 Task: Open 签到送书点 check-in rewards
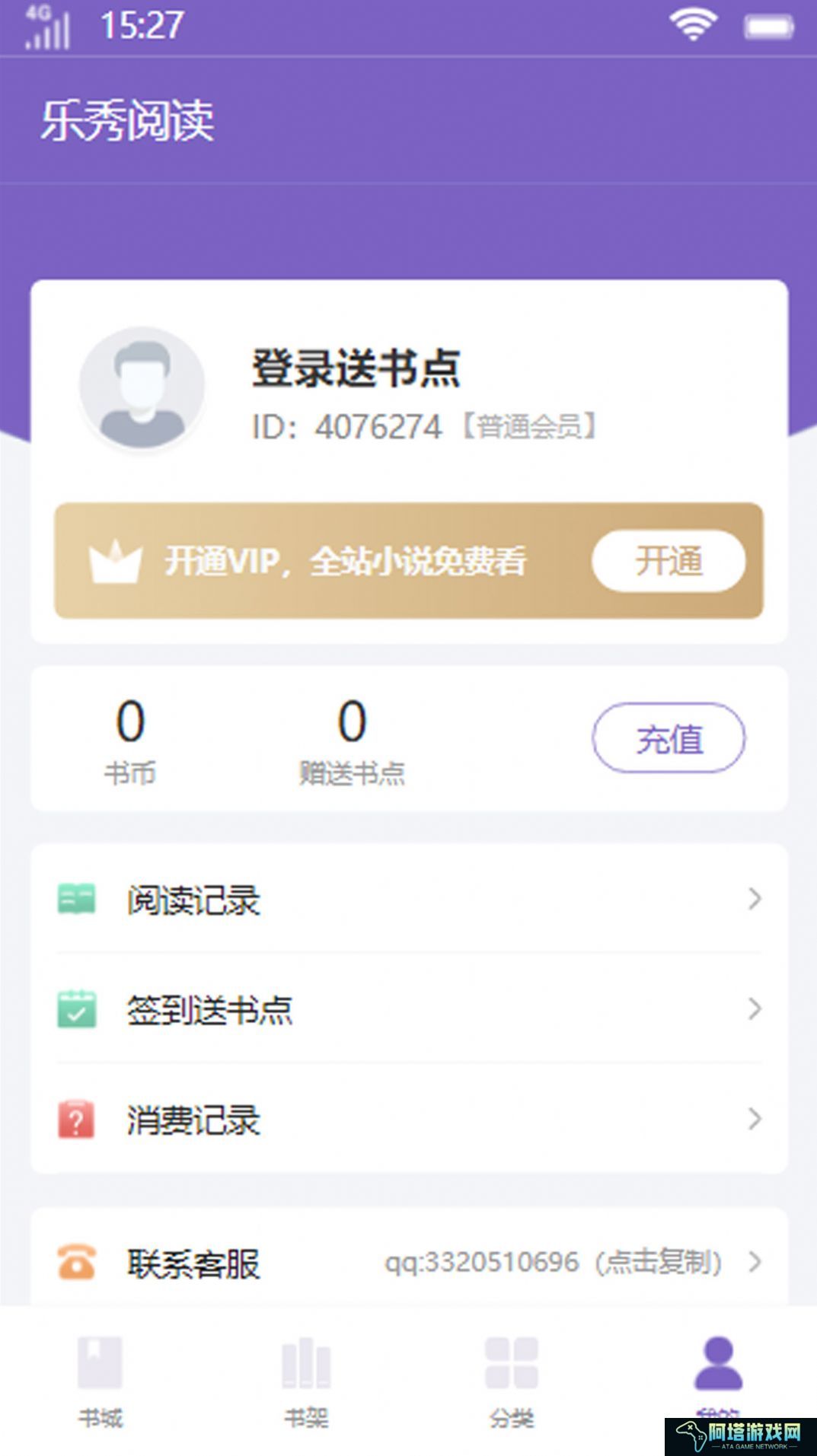pyautogui.click(x=409, y=1009)
